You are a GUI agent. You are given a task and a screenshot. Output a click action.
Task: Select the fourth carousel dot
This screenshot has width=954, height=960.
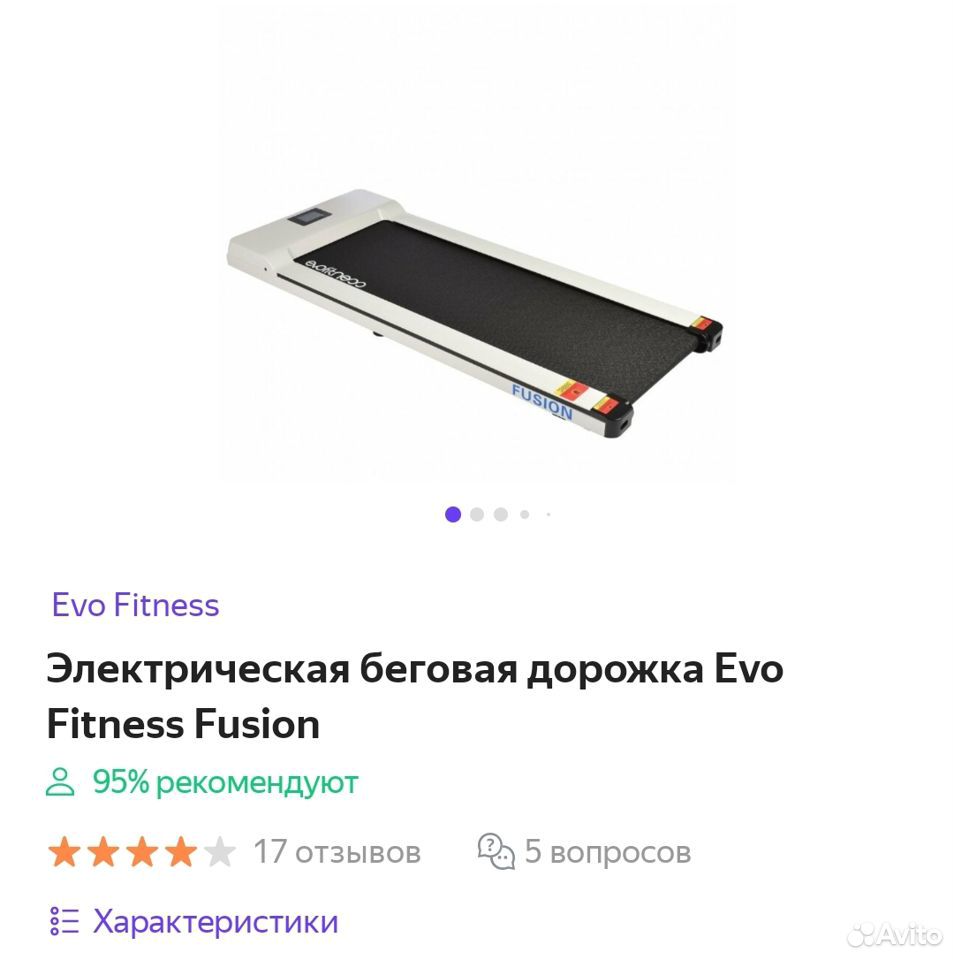[523, 513]
